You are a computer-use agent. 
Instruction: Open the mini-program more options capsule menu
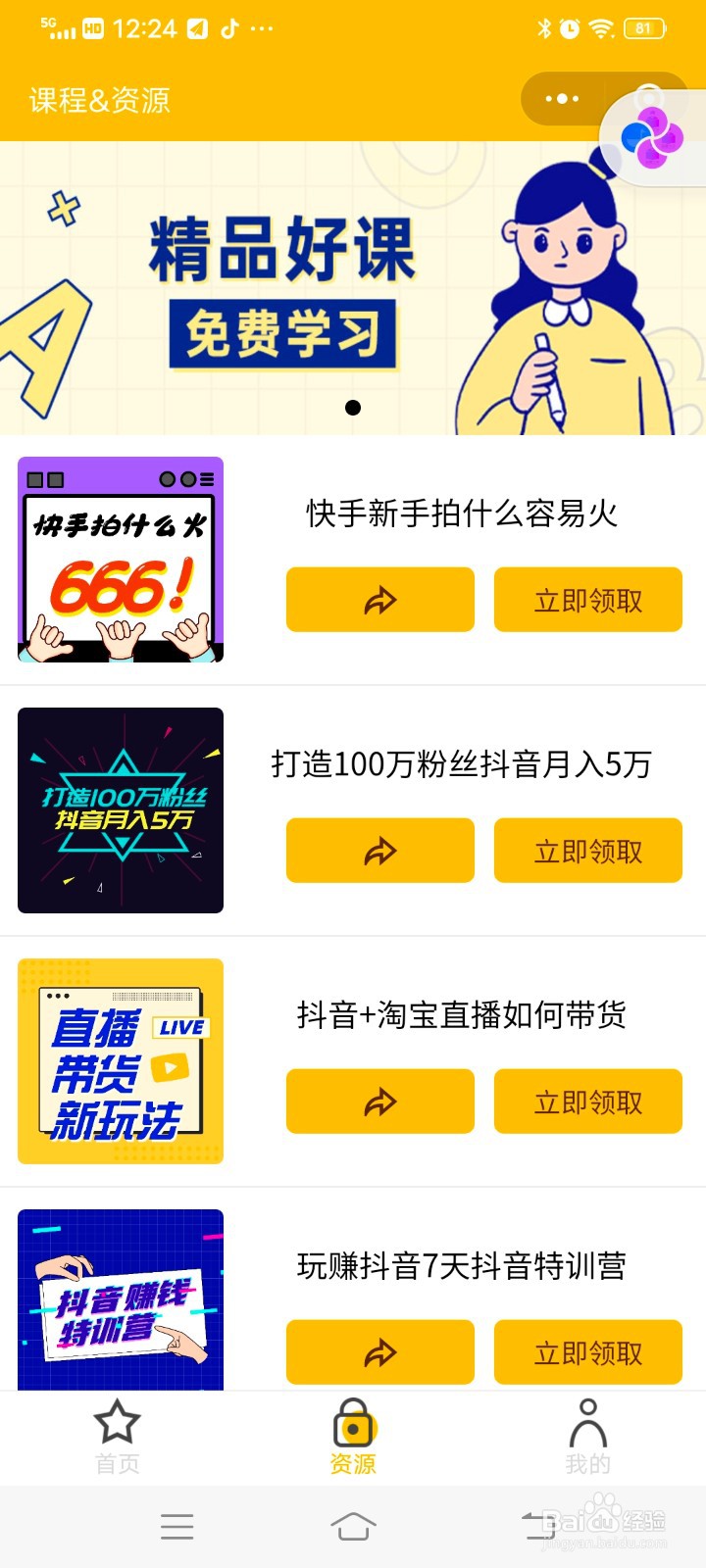click(562, 98)
